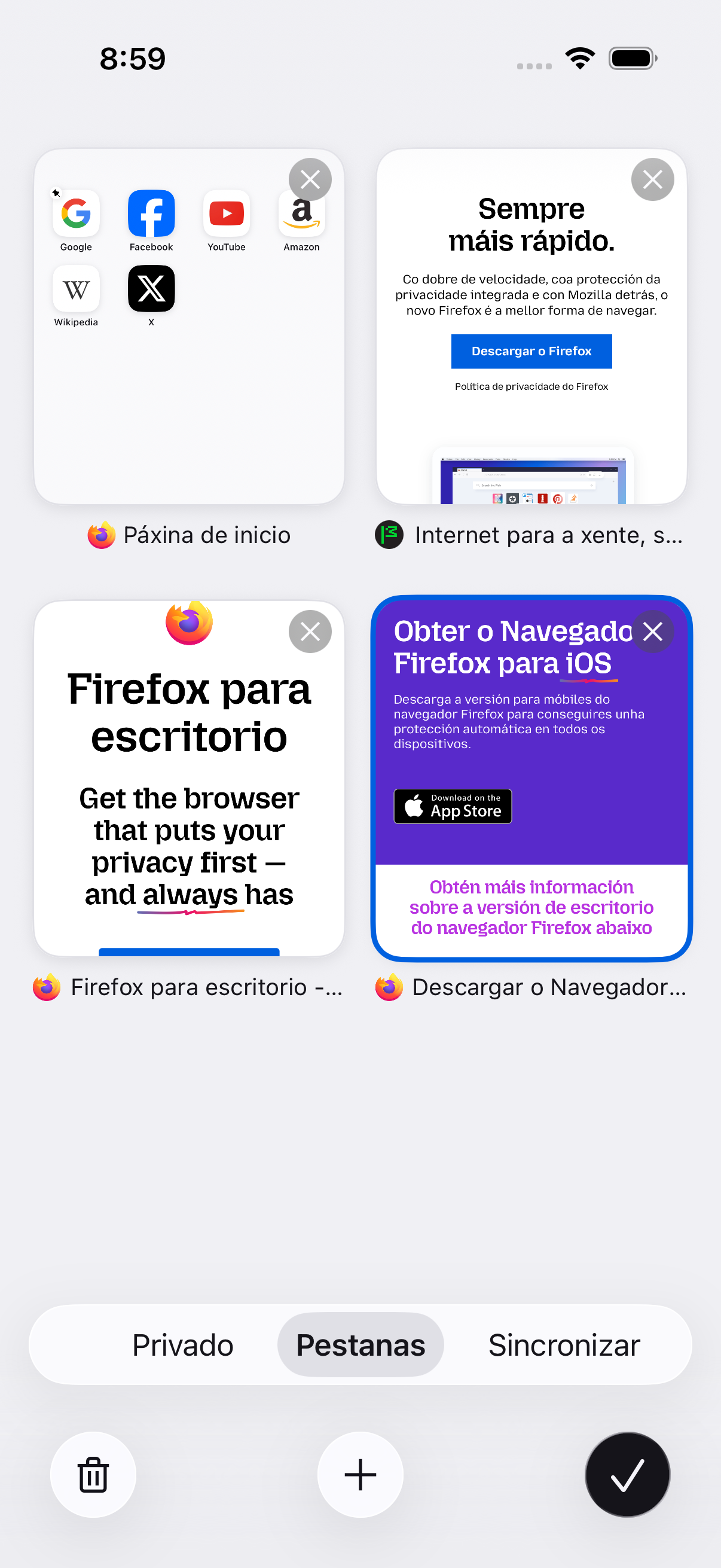Select the Pestanas segment
This screenshot has height=1568, width=721.
[360, 1345]
